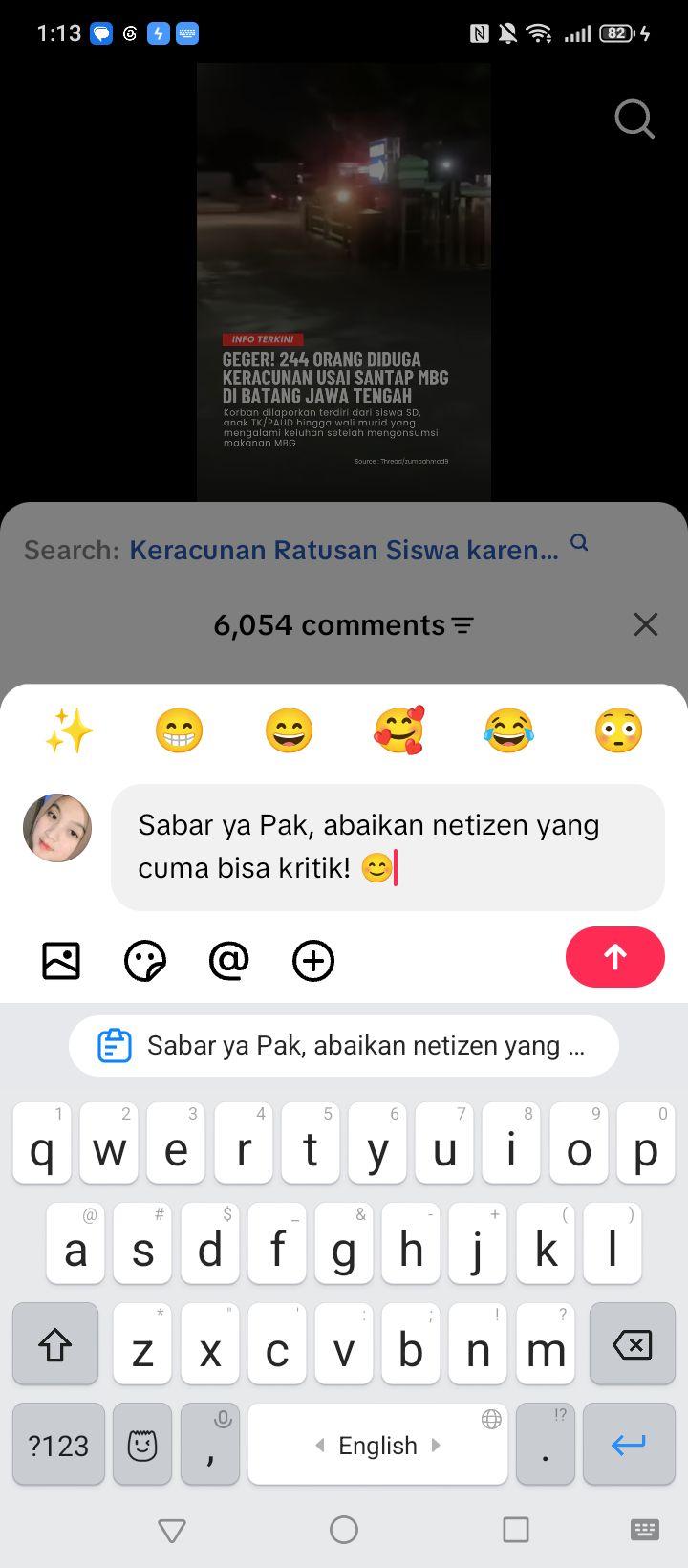Open the sticker picker
Image resolution: width=688 pixels, height=1568 pixels.
click(145, 960)
